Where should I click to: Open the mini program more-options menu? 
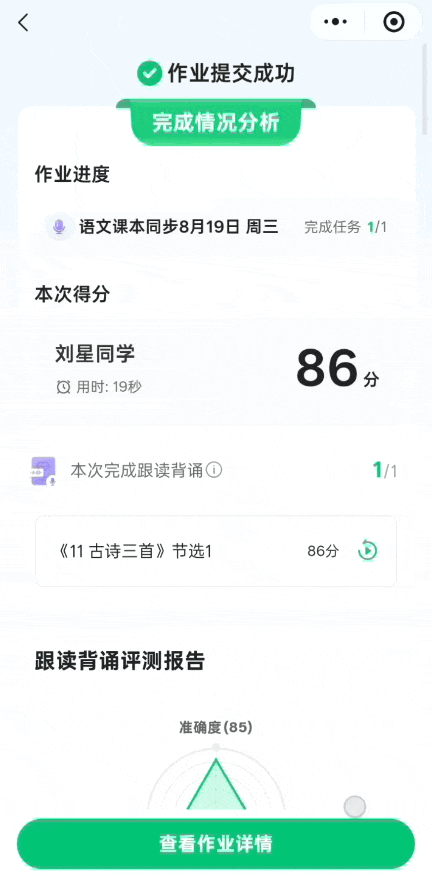point(336,22)
